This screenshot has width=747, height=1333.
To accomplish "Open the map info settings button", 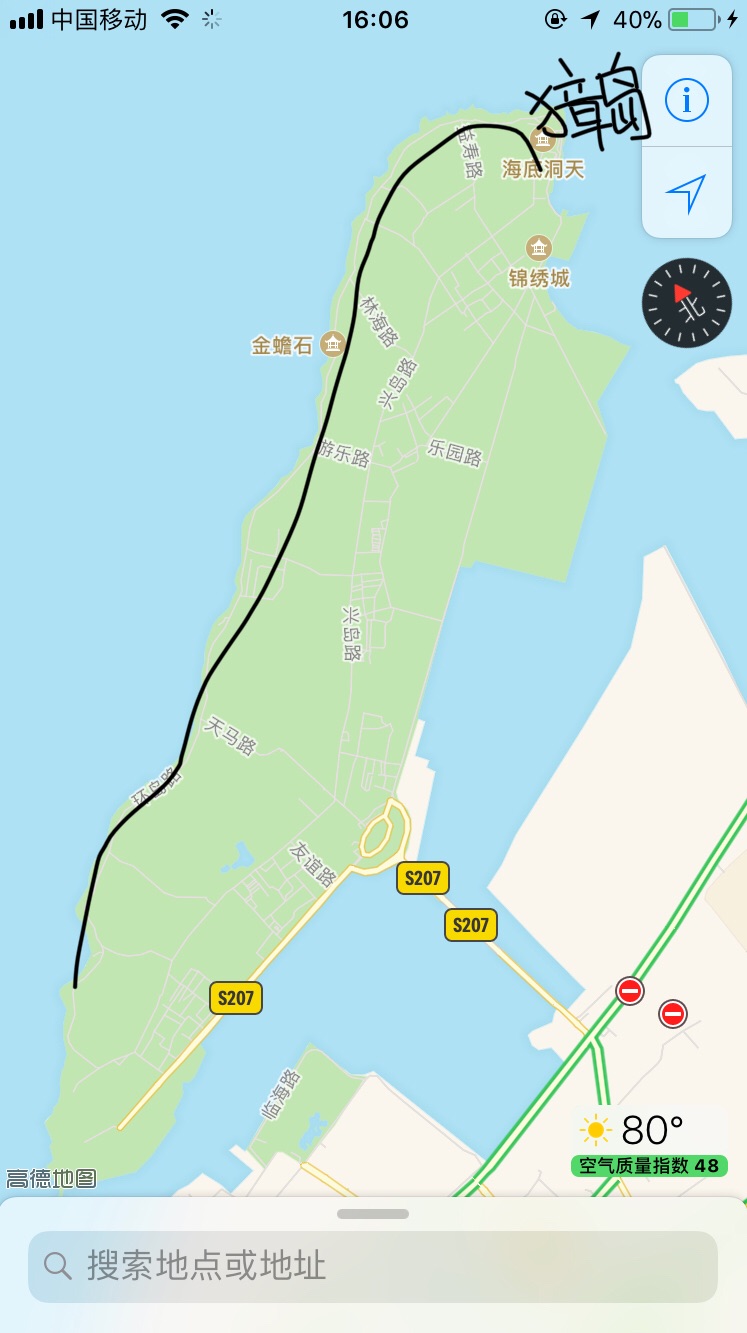I will click(687, 100).
